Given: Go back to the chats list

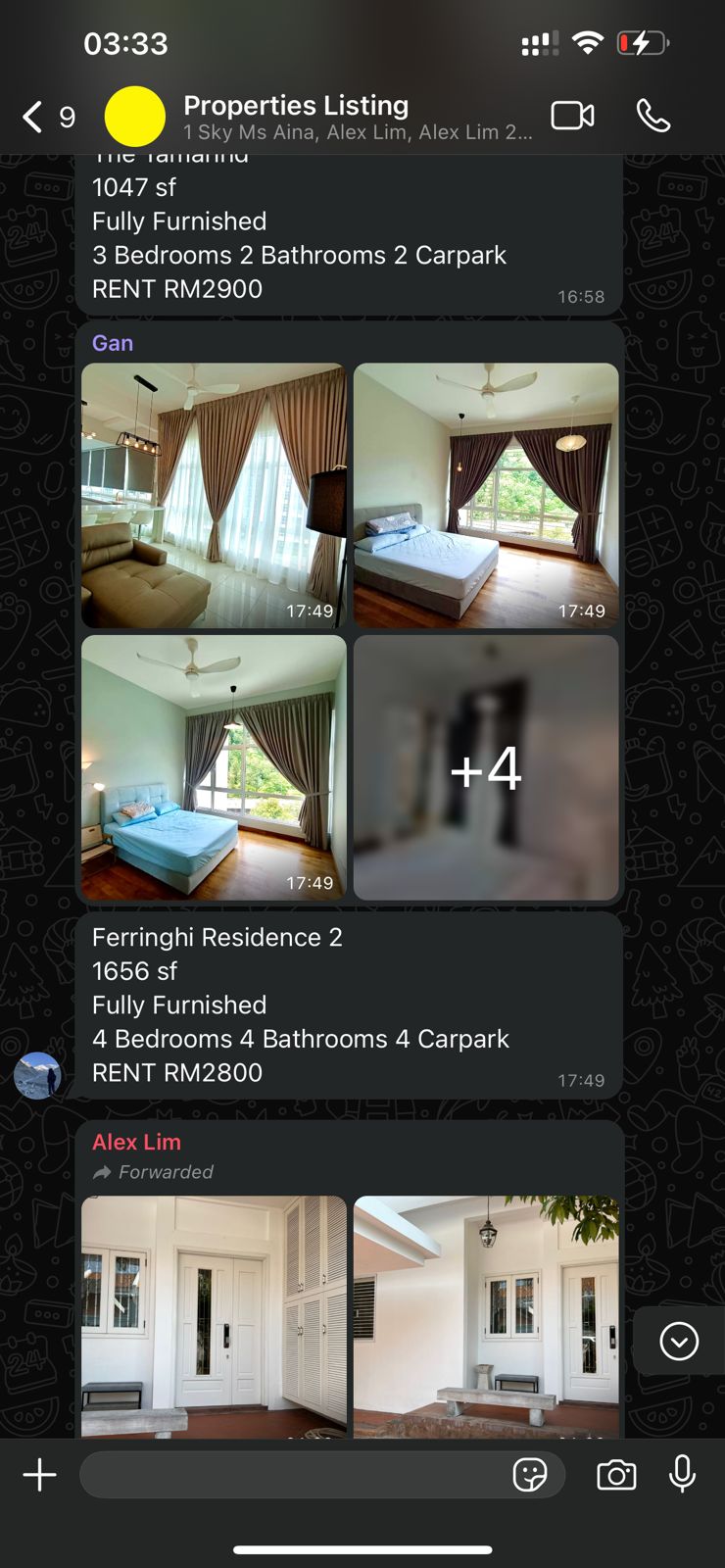Looking at the screenshot, I should point(34,117).
